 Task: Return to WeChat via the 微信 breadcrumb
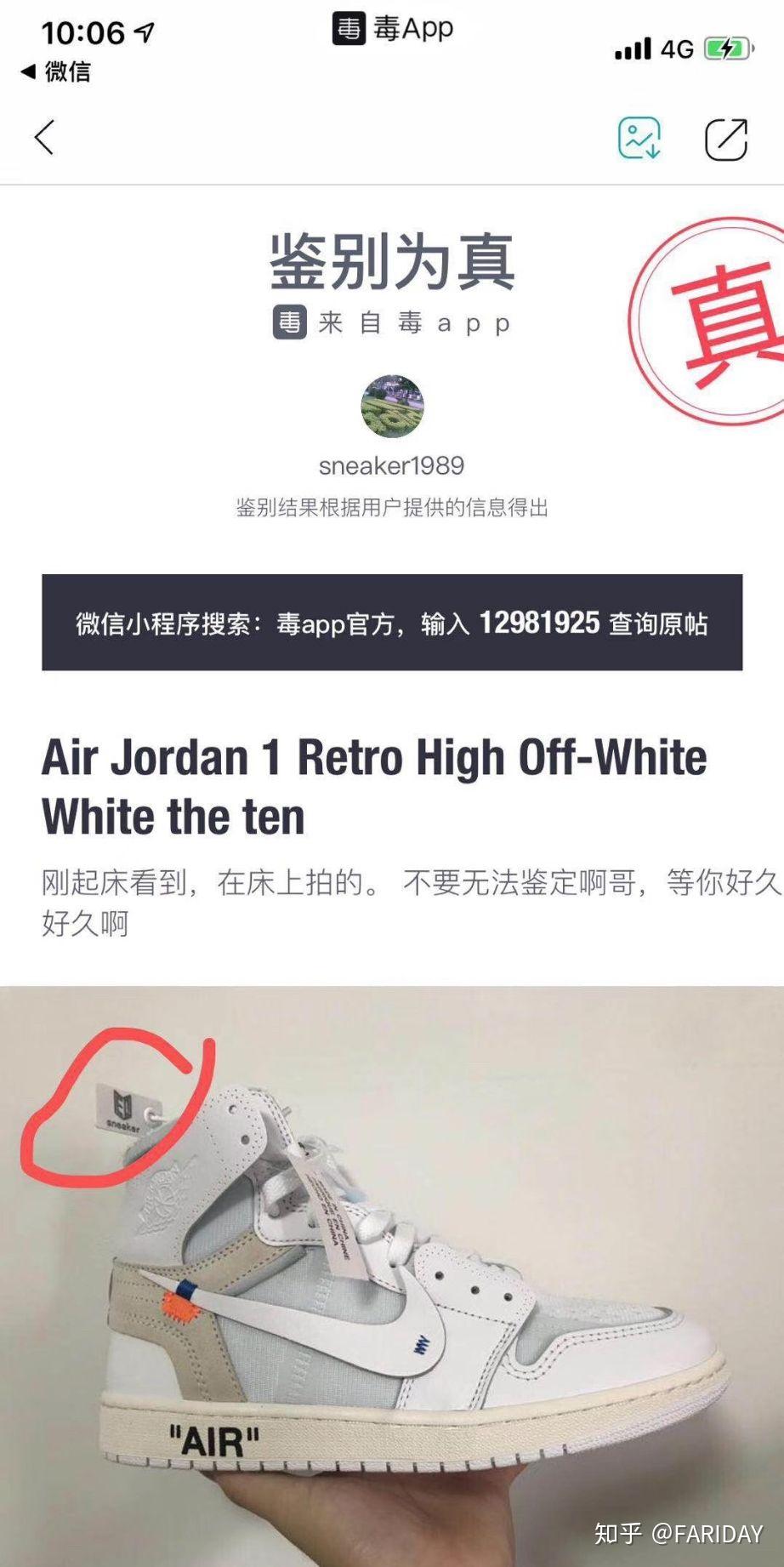[56, 71]
